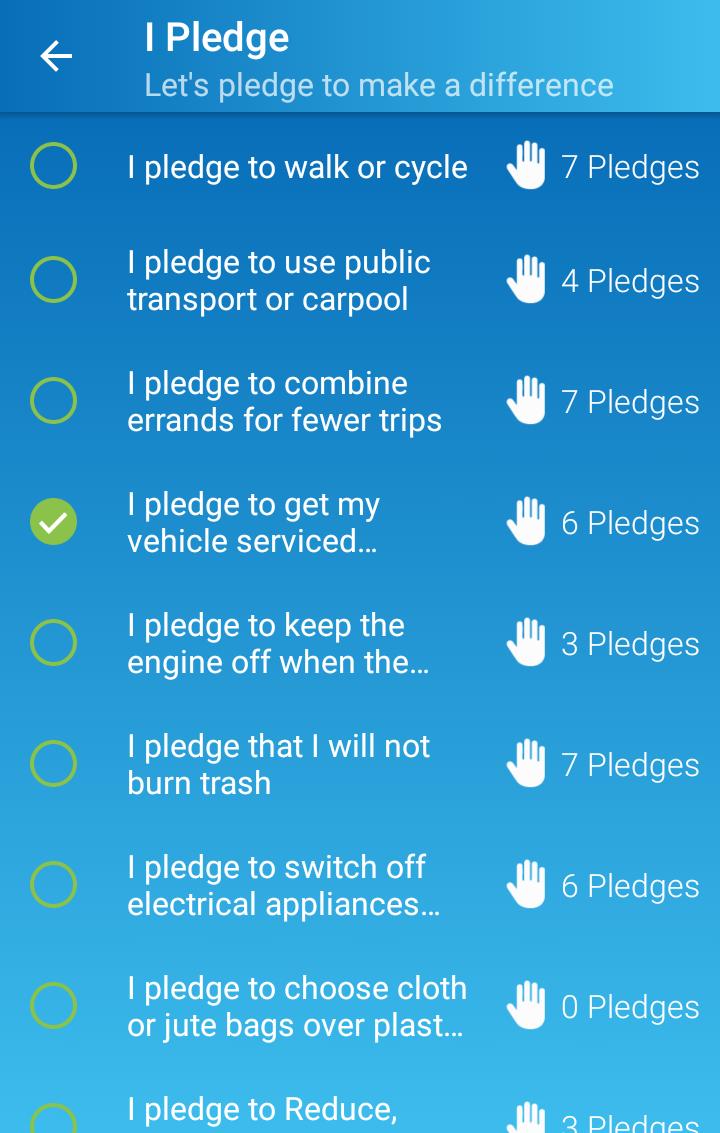Pledge to not burn trash
Image resolution: width=720 pixels, height=1133 pixels.
point(53,764)
